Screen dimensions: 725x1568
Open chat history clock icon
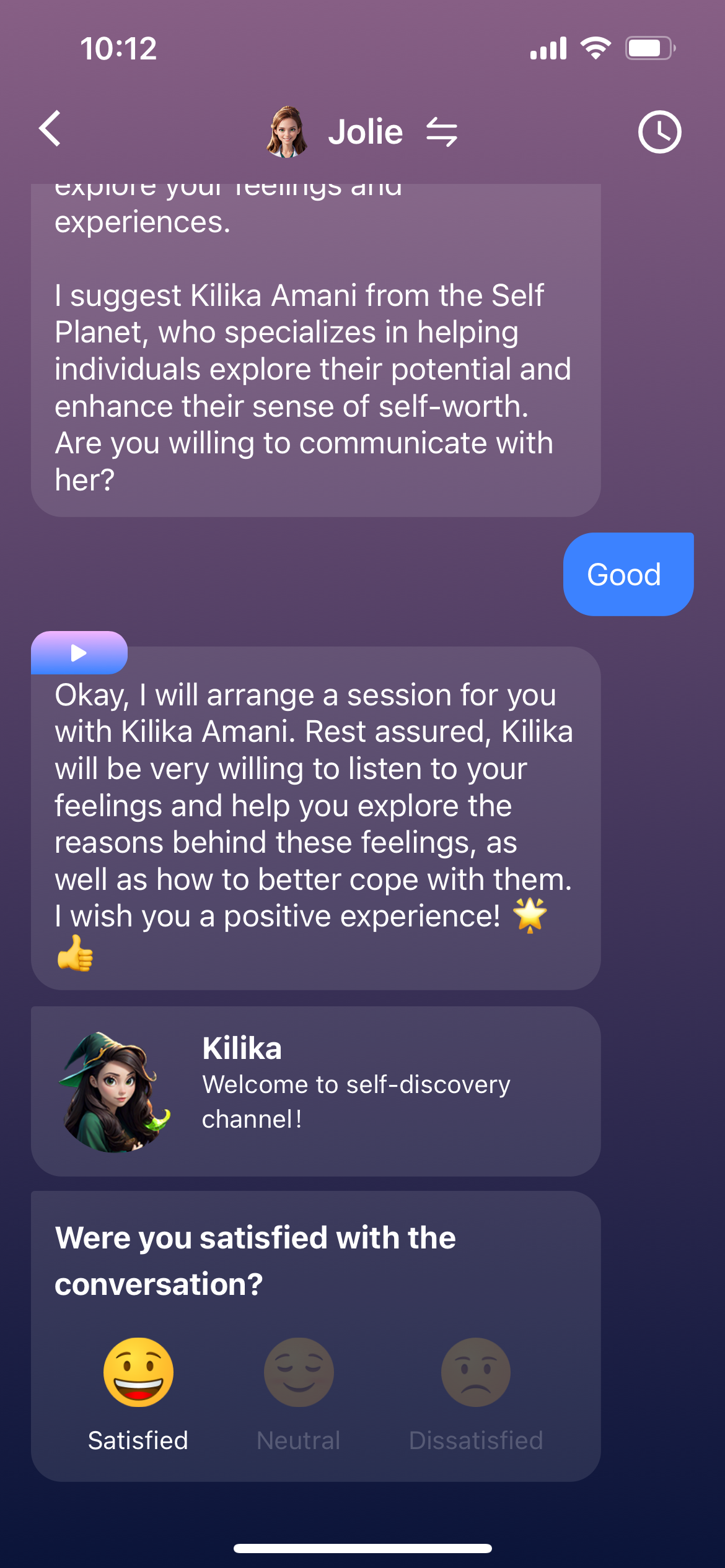pyautogui.click(x=659, y=132)
